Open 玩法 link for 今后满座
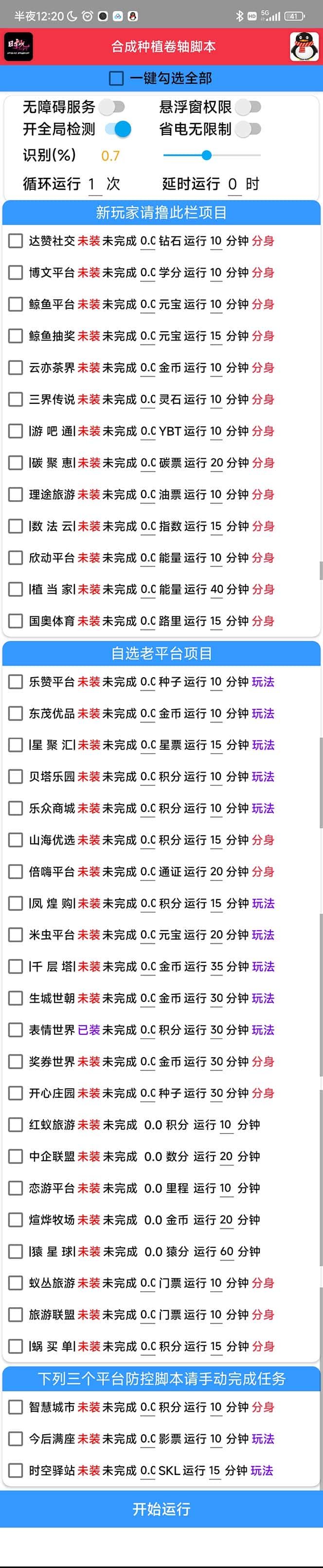Screen dimensions: 323x1568 [263, 1439]
